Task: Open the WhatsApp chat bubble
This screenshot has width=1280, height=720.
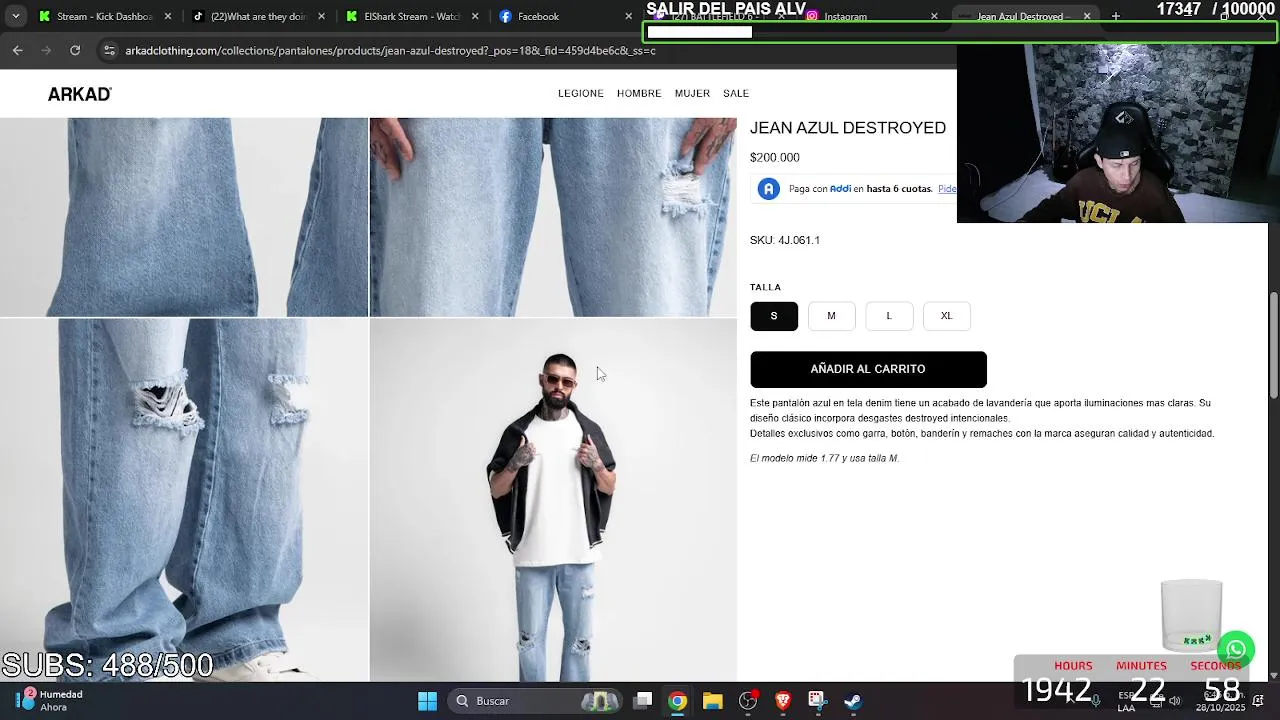Action: tap(1236, 650)
